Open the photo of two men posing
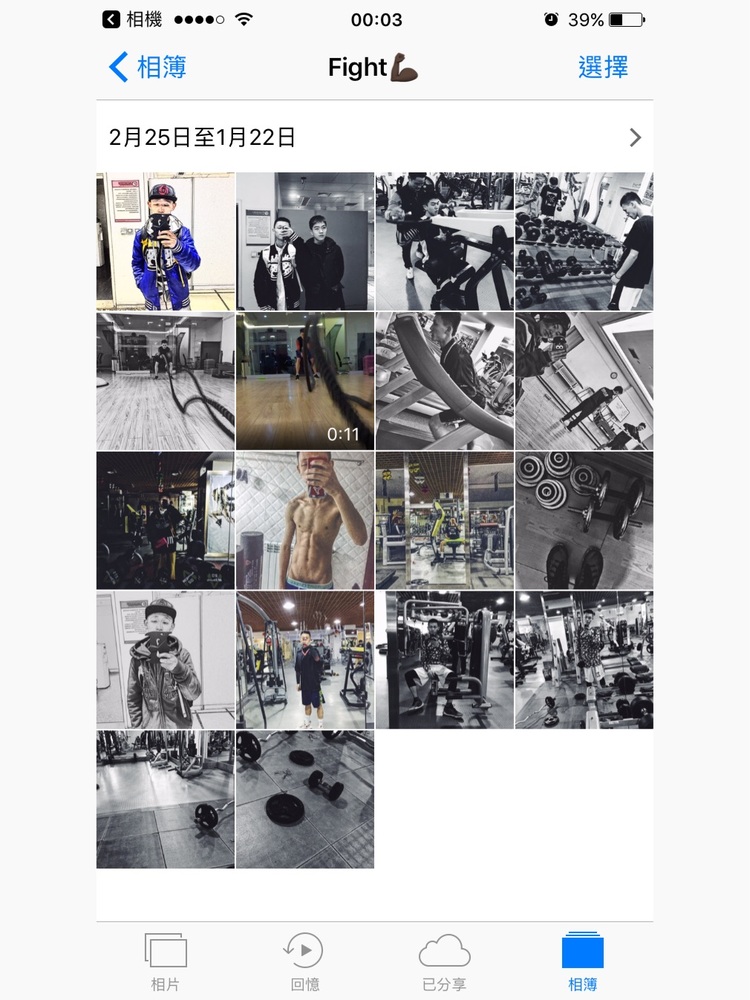 [305, 241]
